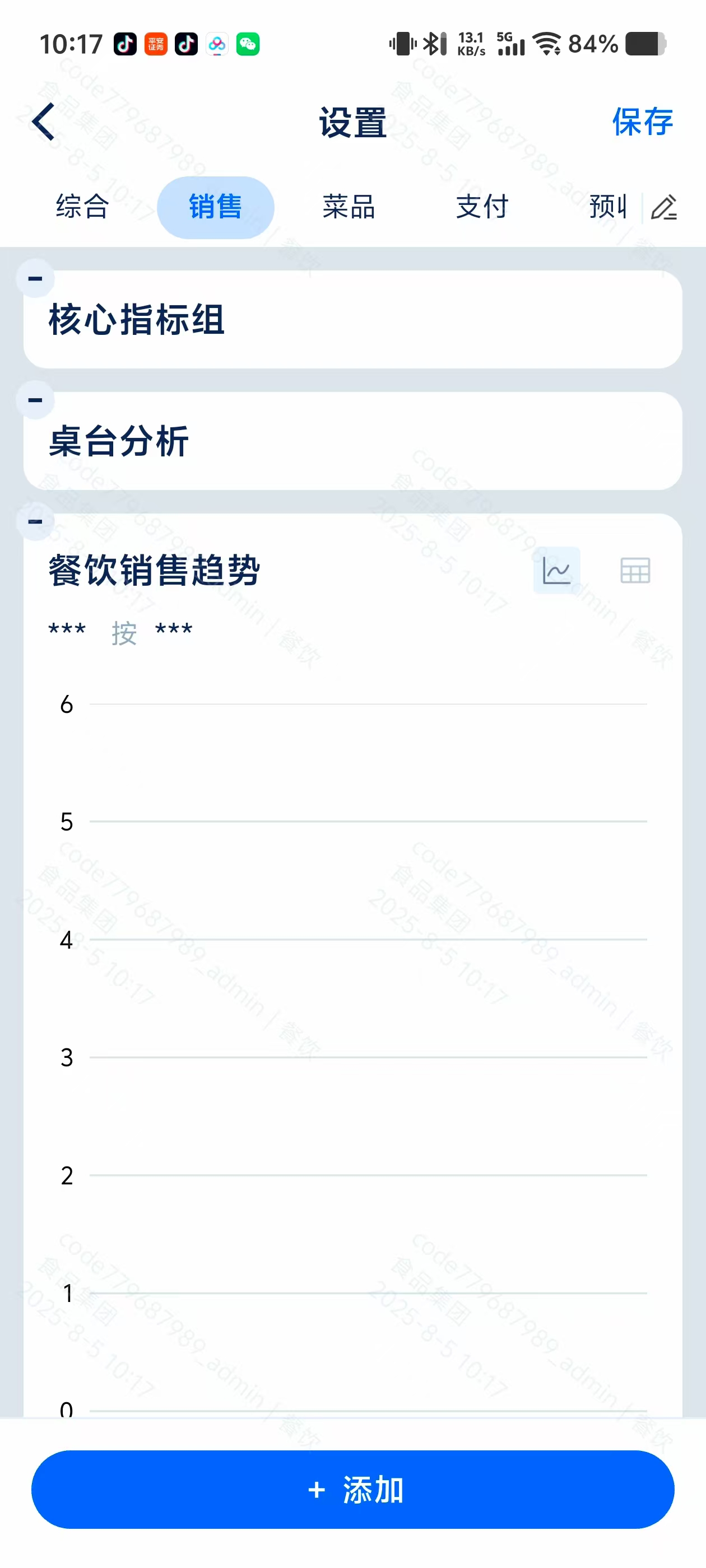Viewport: 706px width, 1568px height.
Task: Switch to the 支付 tab
Action: pos(482,207)
